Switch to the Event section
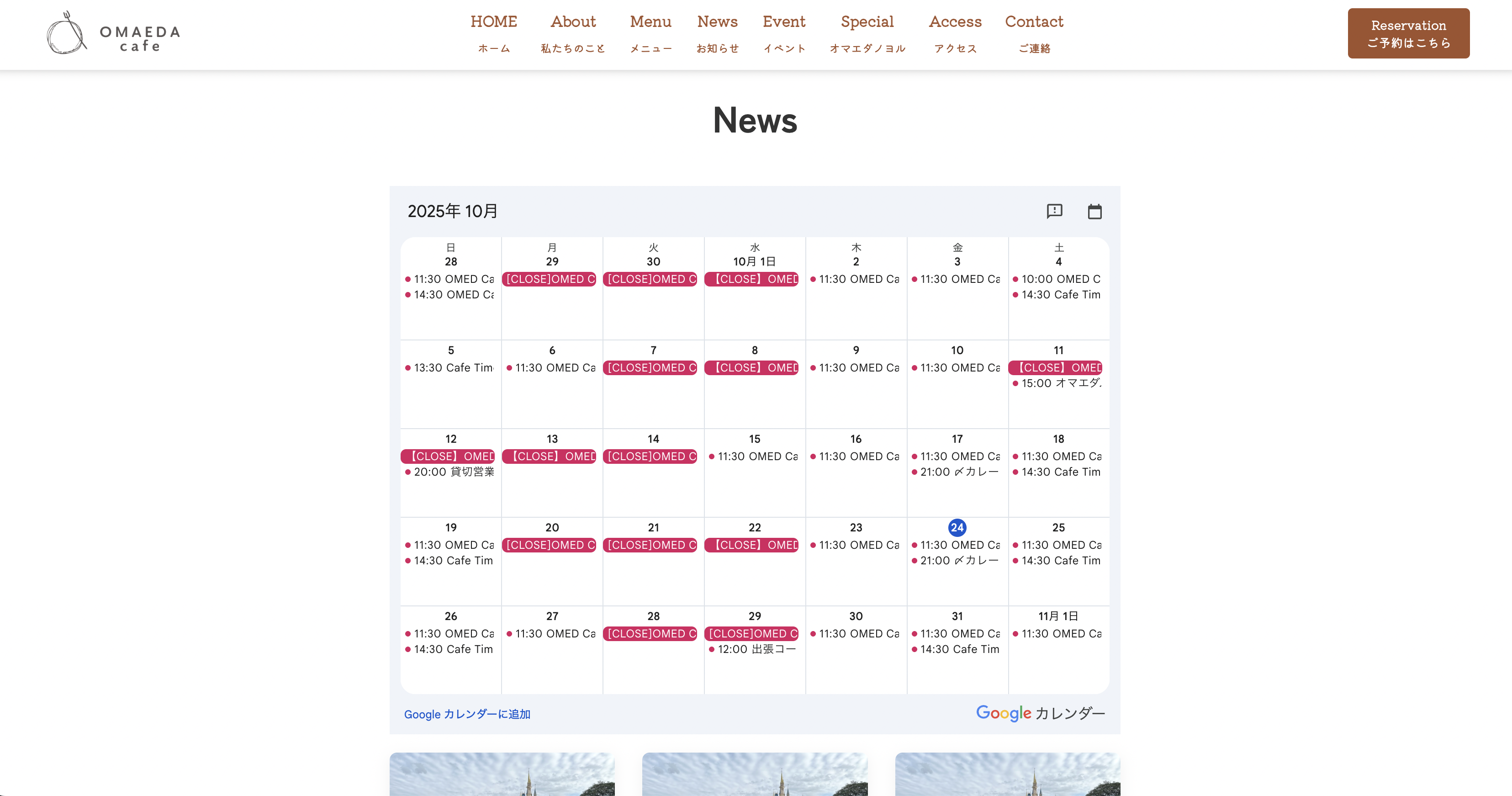Screen dimensions: 1512x796 coord(784,33)
